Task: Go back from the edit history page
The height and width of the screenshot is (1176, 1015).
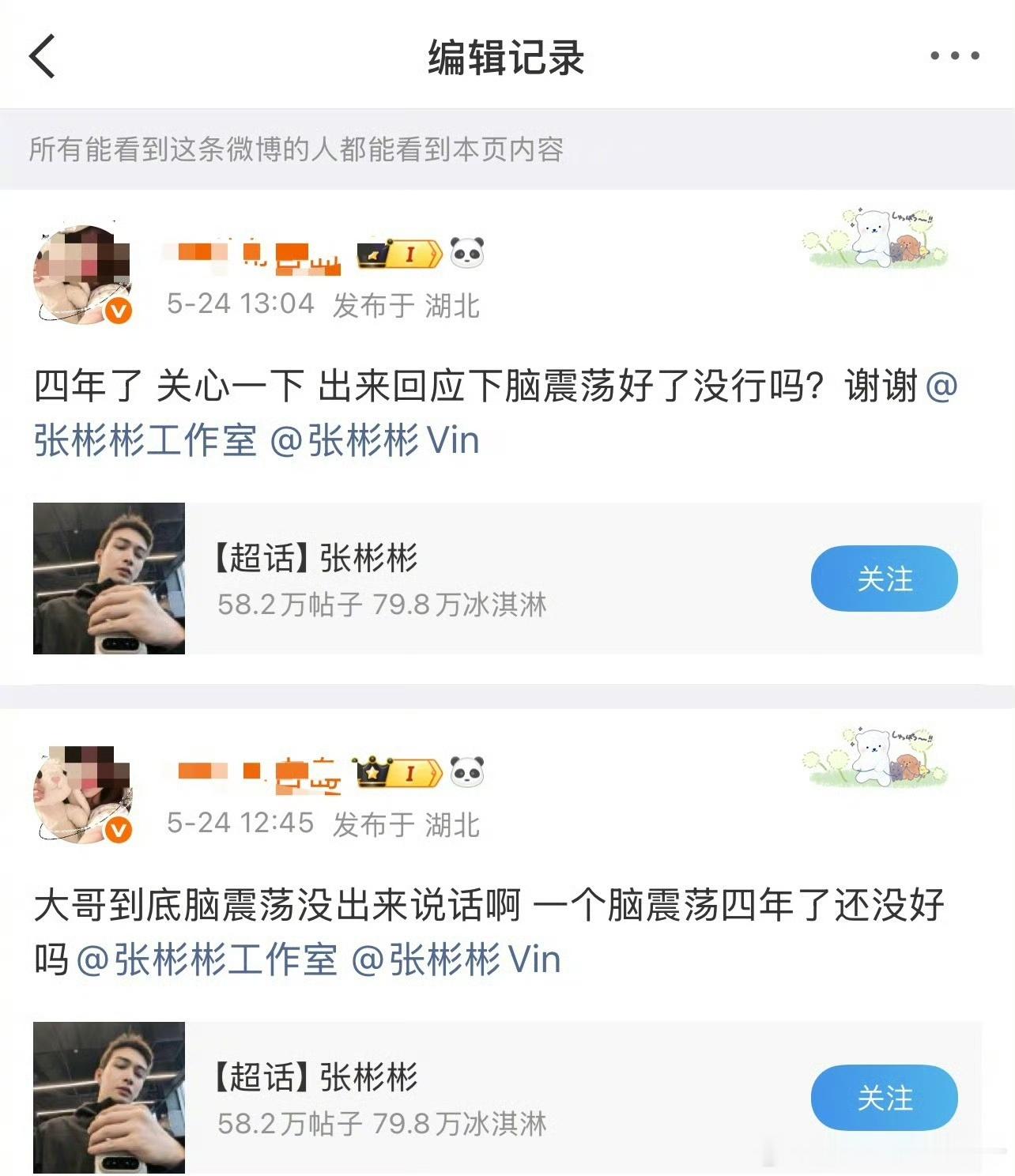Action: (43, 56)
